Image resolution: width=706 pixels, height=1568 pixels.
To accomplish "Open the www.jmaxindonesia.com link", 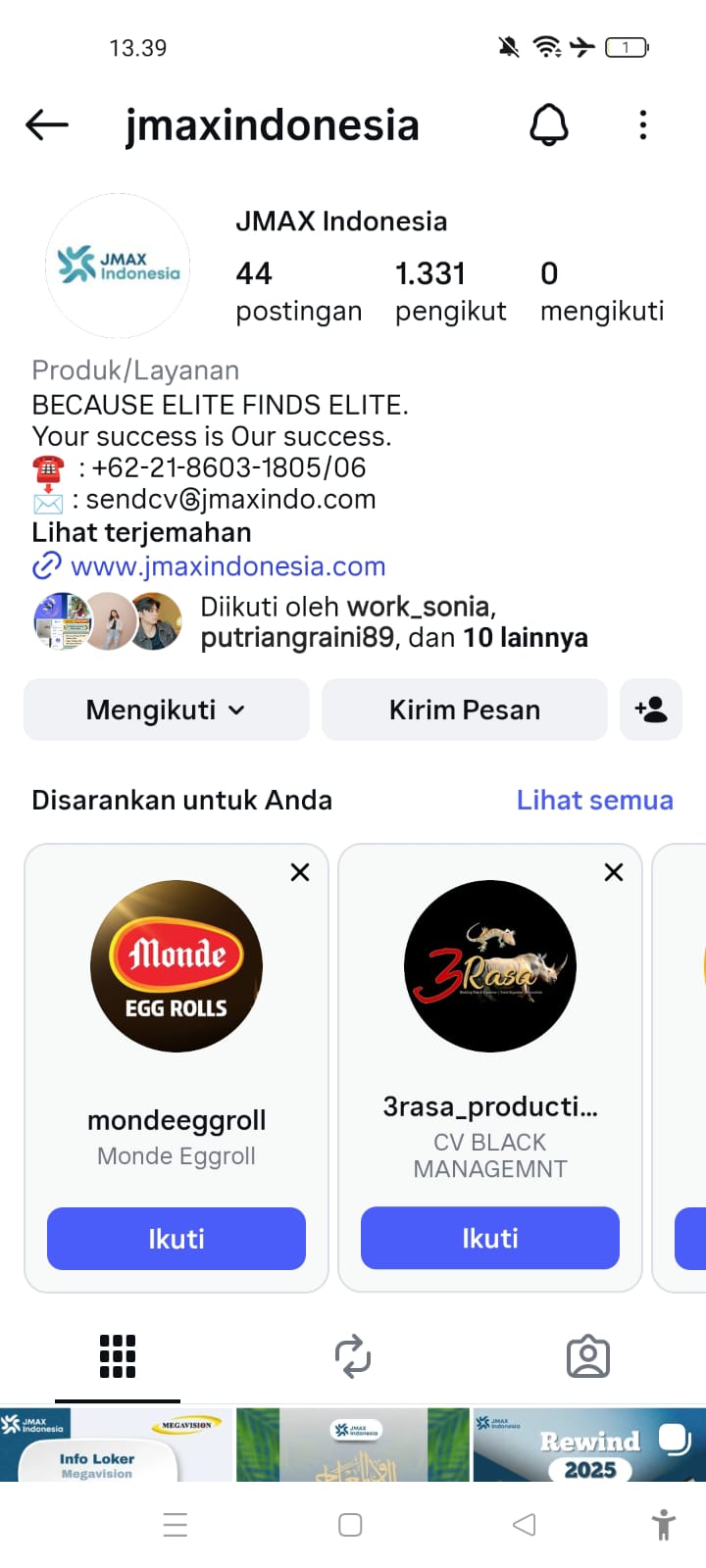I will tap(227, 566).
